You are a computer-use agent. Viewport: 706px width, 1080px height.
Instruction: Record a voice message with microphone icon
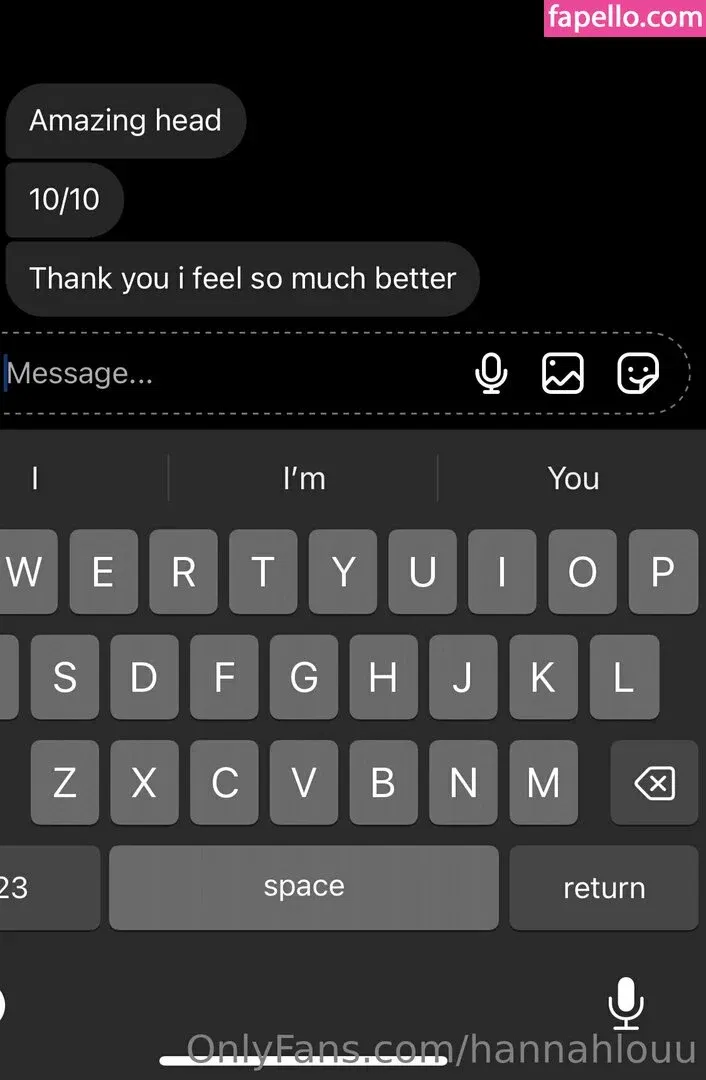[490, 374]
